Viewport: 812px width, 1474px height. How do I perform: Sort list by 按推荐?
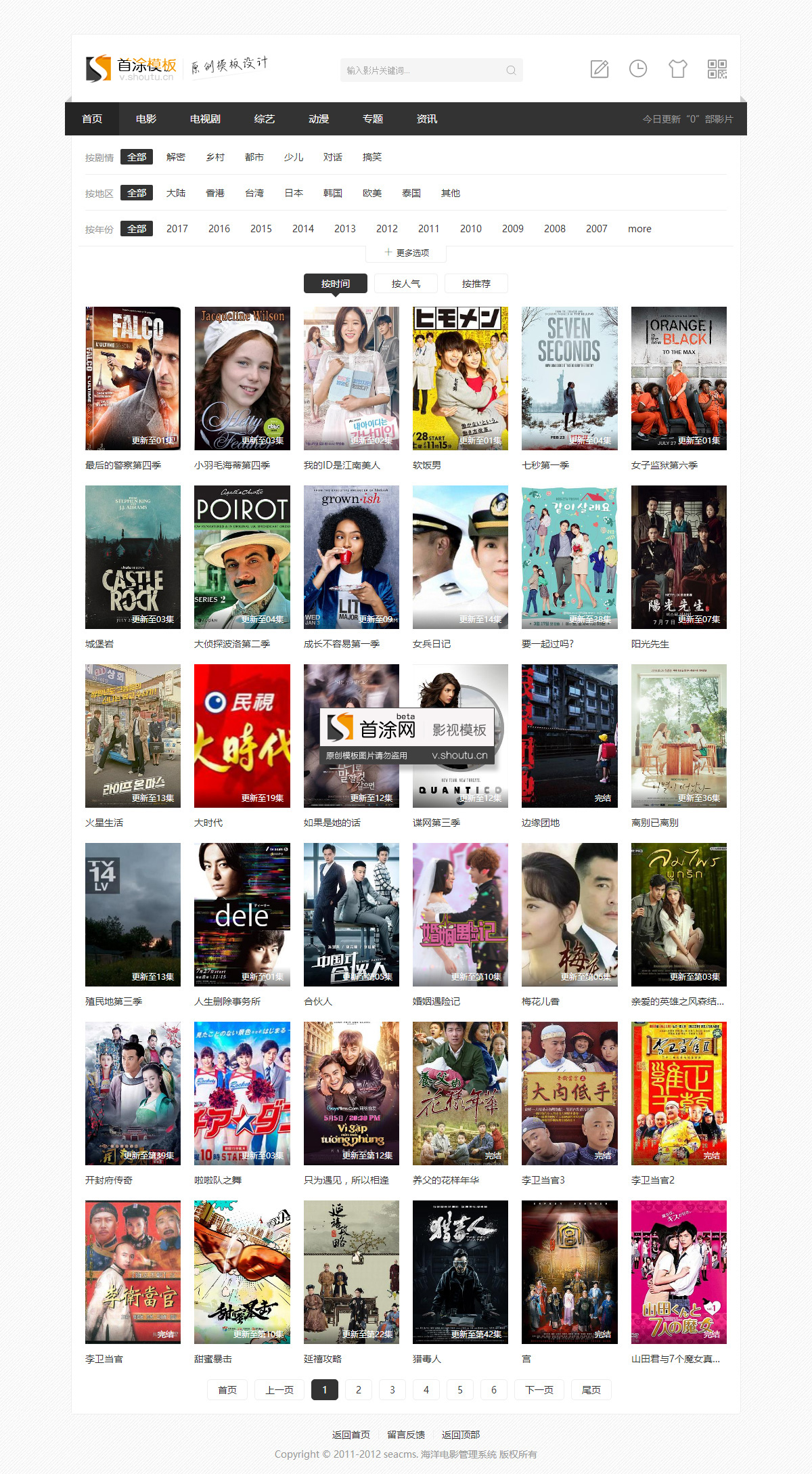click(476, 284)
